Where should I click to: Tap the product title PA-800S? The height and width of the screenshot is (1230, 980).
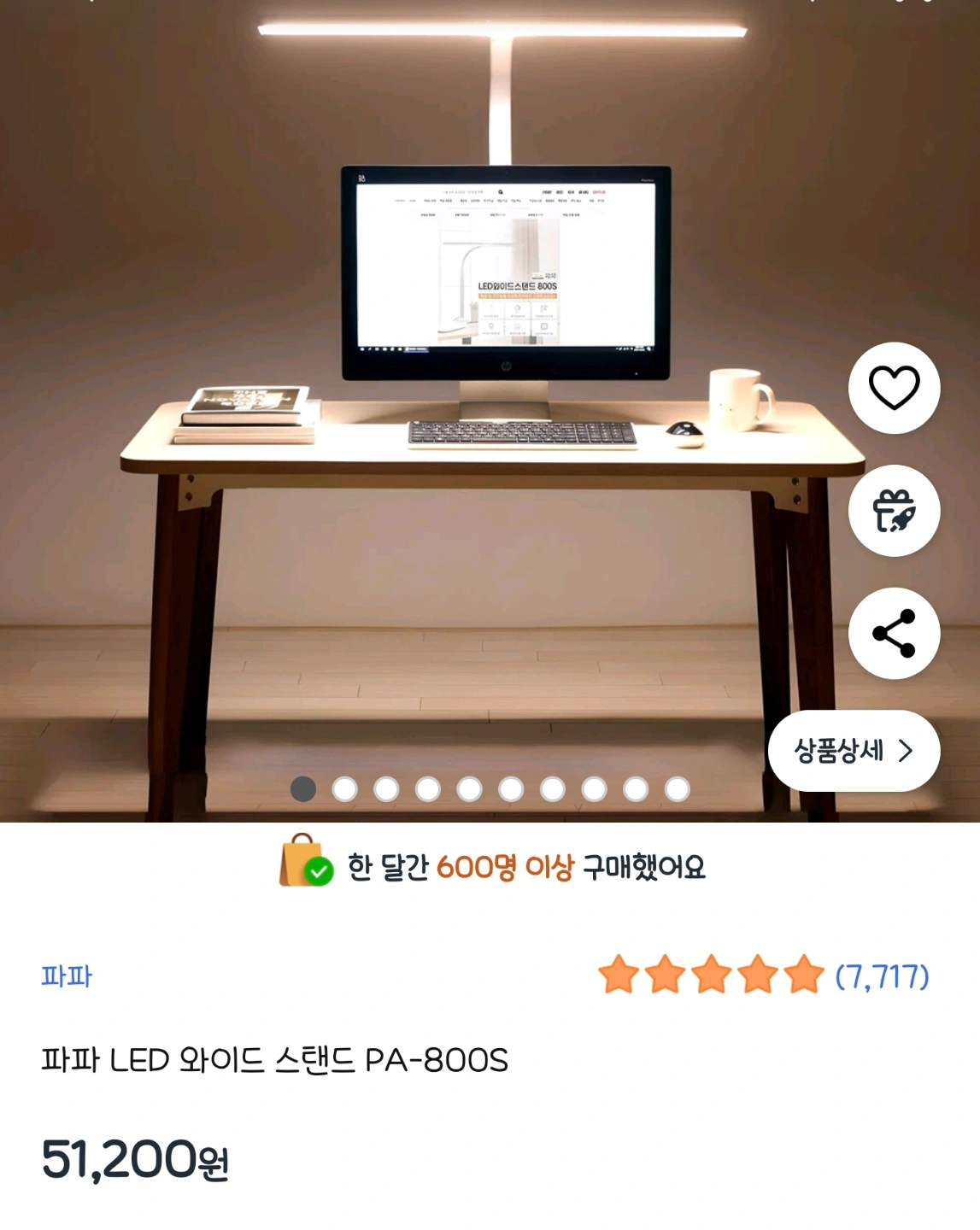pos(273,1060)
